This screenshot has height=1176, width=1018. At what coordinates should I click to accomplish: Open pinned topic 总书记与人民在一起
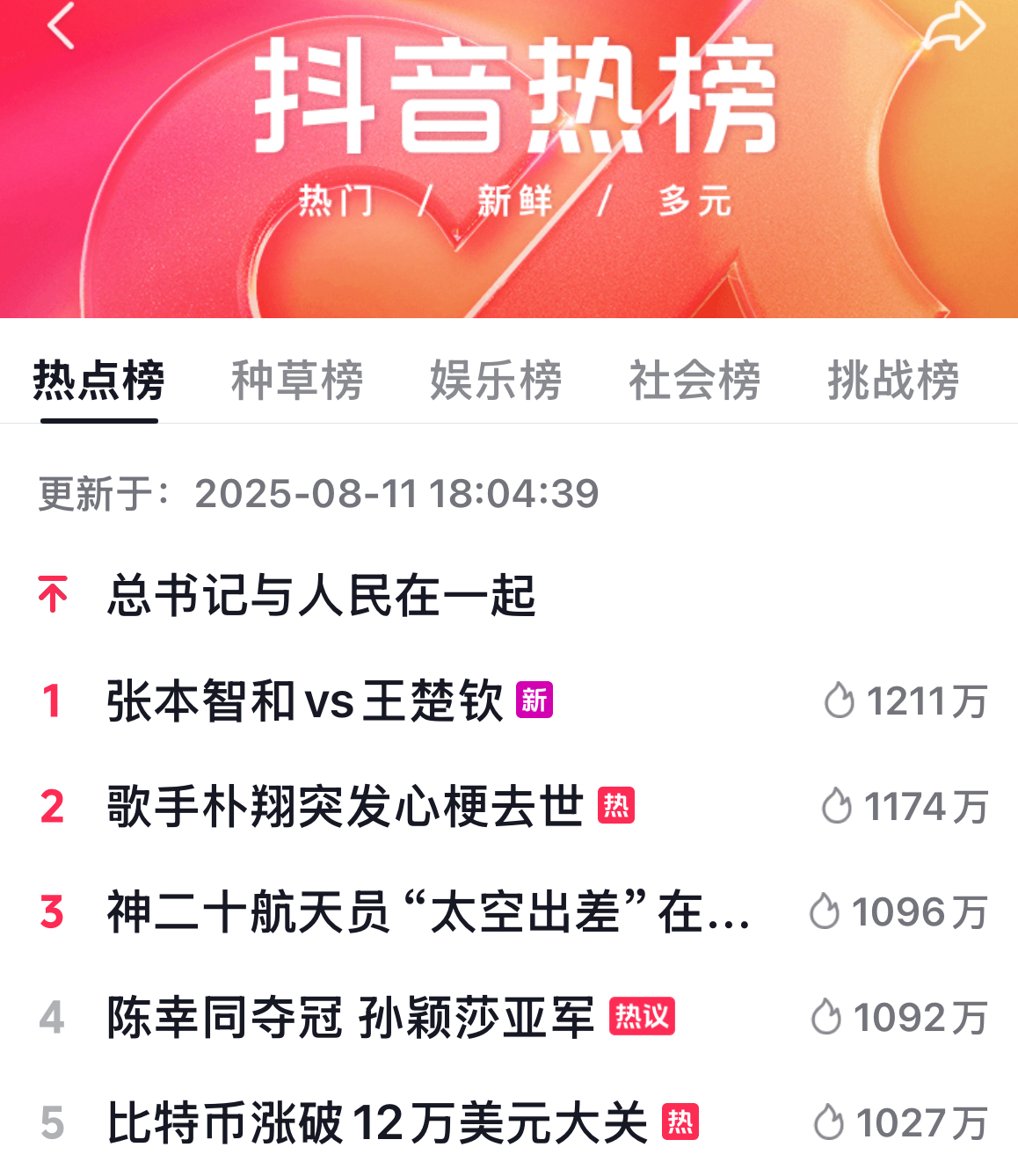click(321, 595)
